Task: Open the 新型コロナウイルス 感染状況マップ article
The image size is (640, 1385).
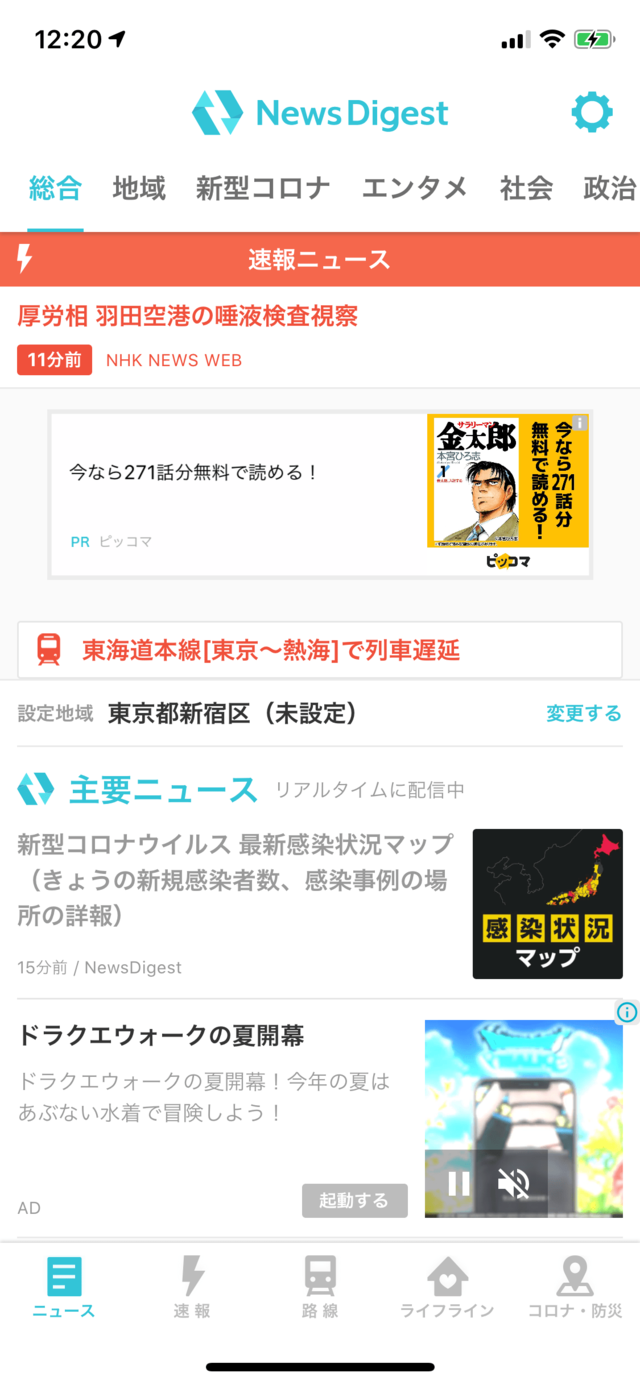Action: coord(235,878)
